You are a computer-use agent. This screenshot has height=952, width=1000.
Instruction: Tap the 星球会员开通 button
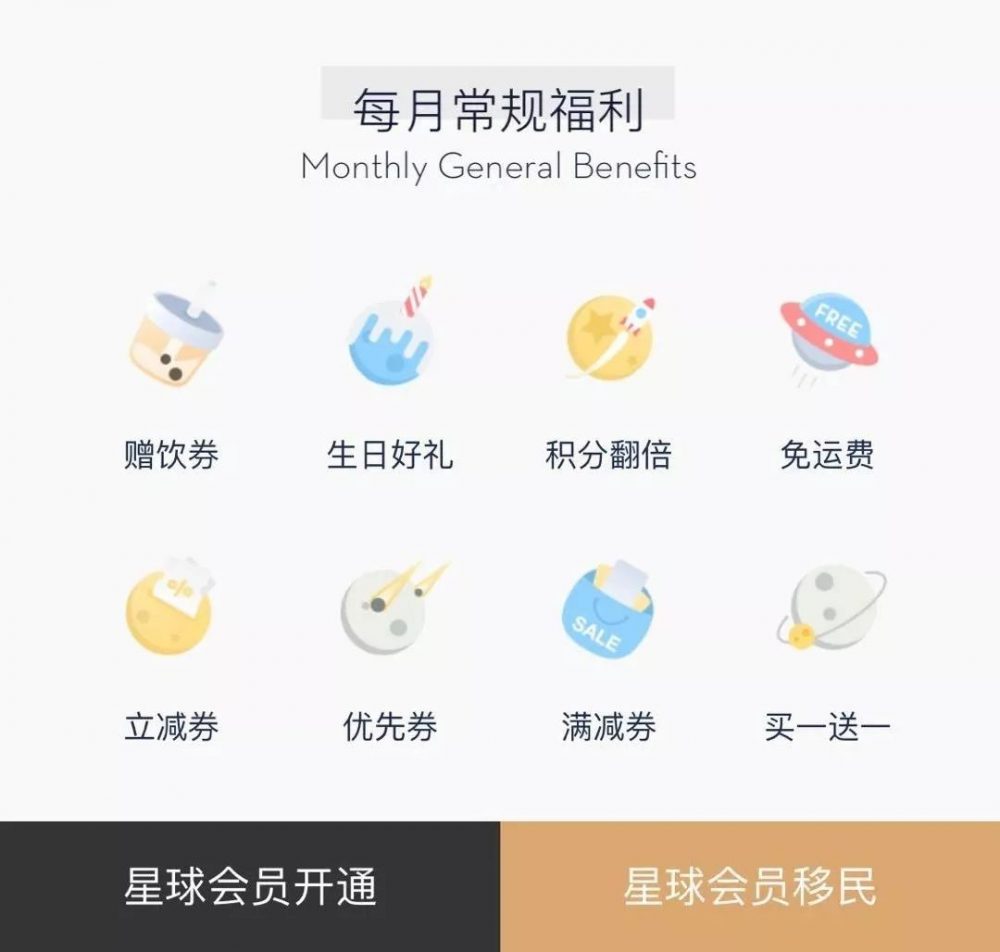(x=250, y=886)
